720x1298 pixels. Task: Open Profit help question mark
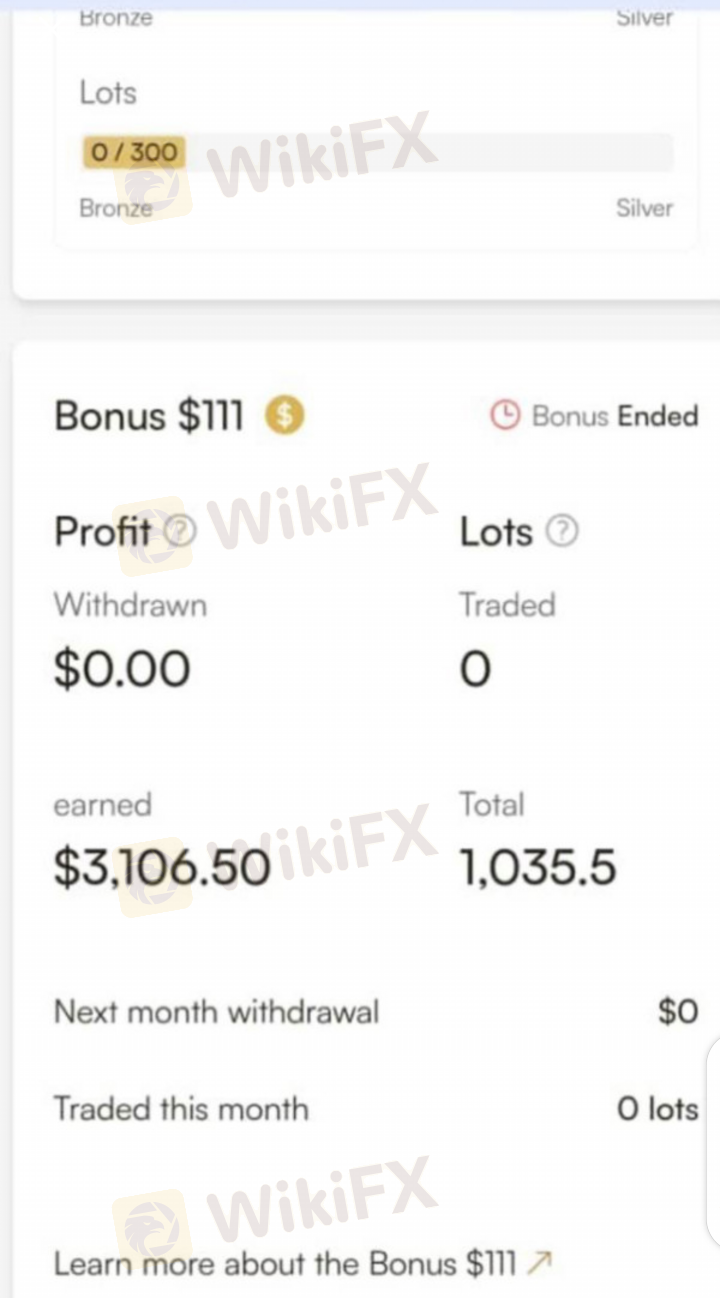(179, 532)
